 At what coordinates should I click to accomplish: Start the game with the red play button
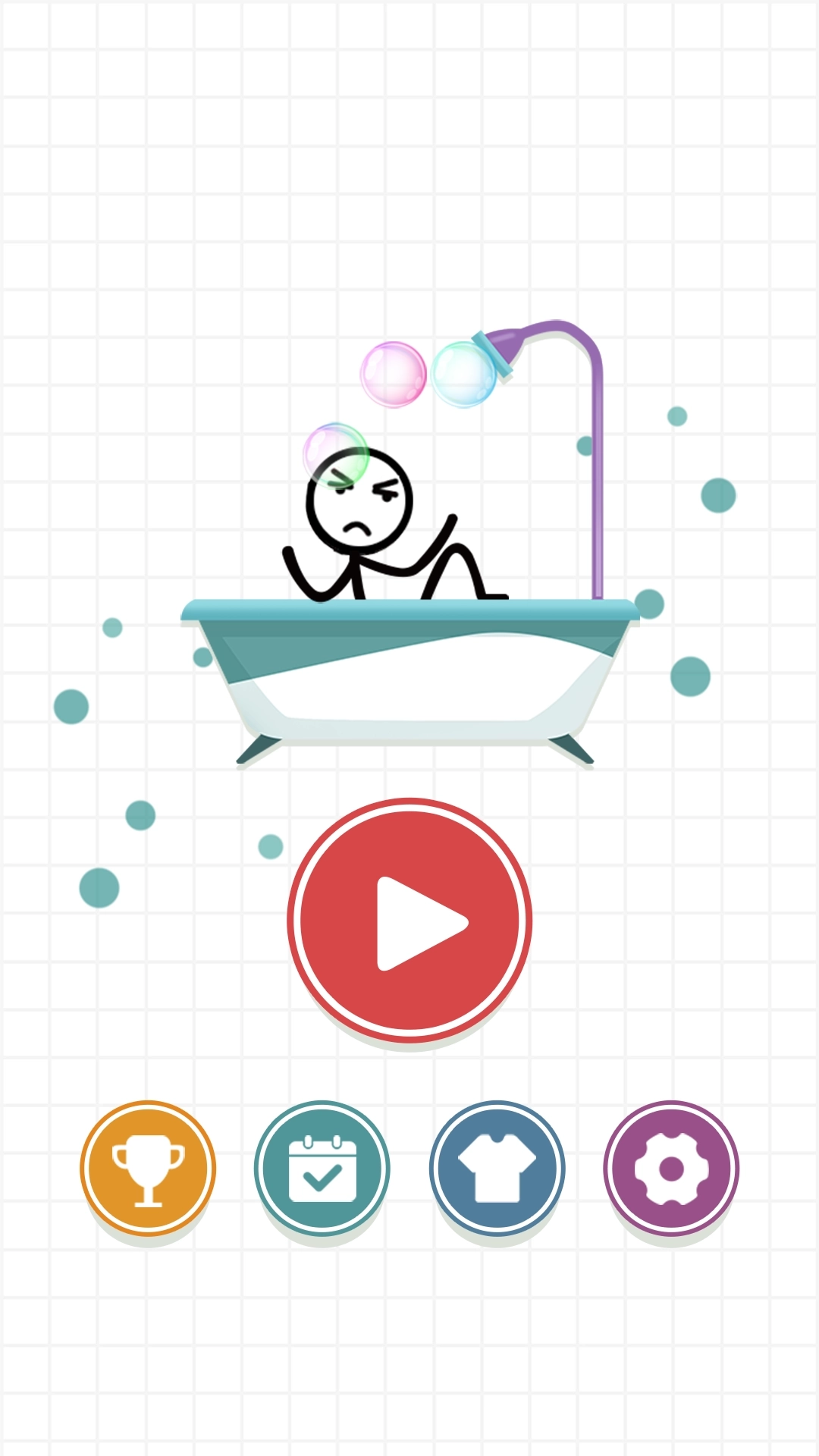(x=409, y=921)
